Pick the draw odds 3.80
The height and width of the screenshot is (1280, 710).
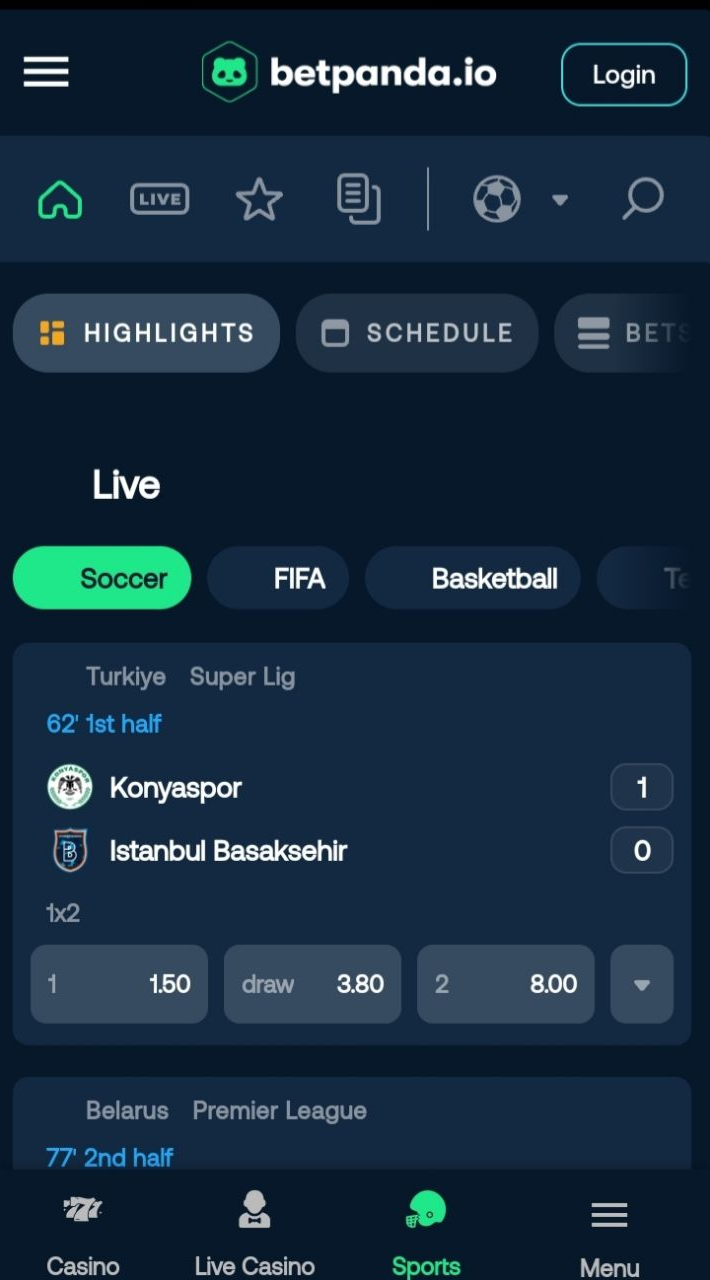point(312,984)
